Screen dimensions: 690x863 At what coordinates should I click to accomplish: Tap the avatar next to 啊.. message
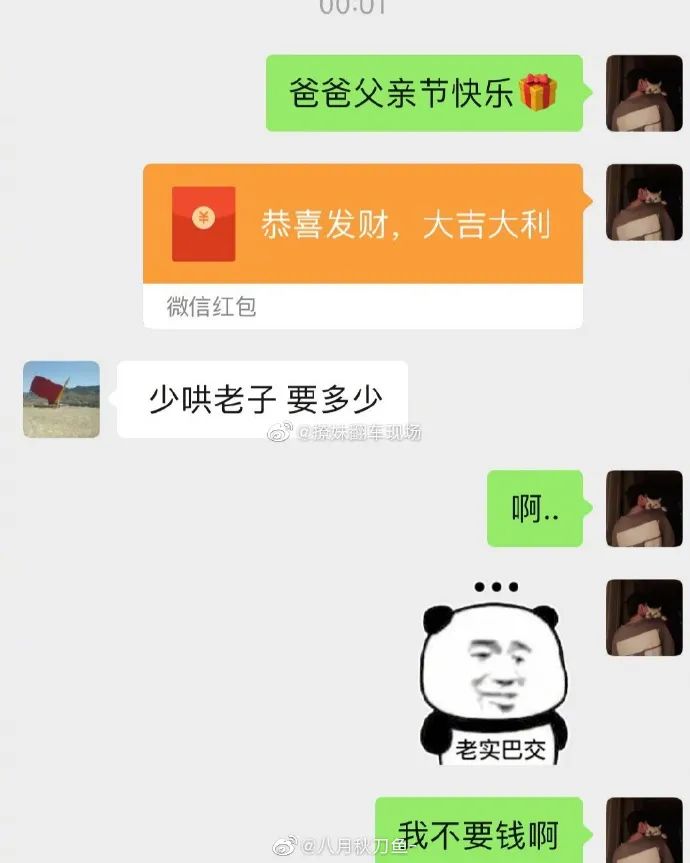click(x=644, y=509)
